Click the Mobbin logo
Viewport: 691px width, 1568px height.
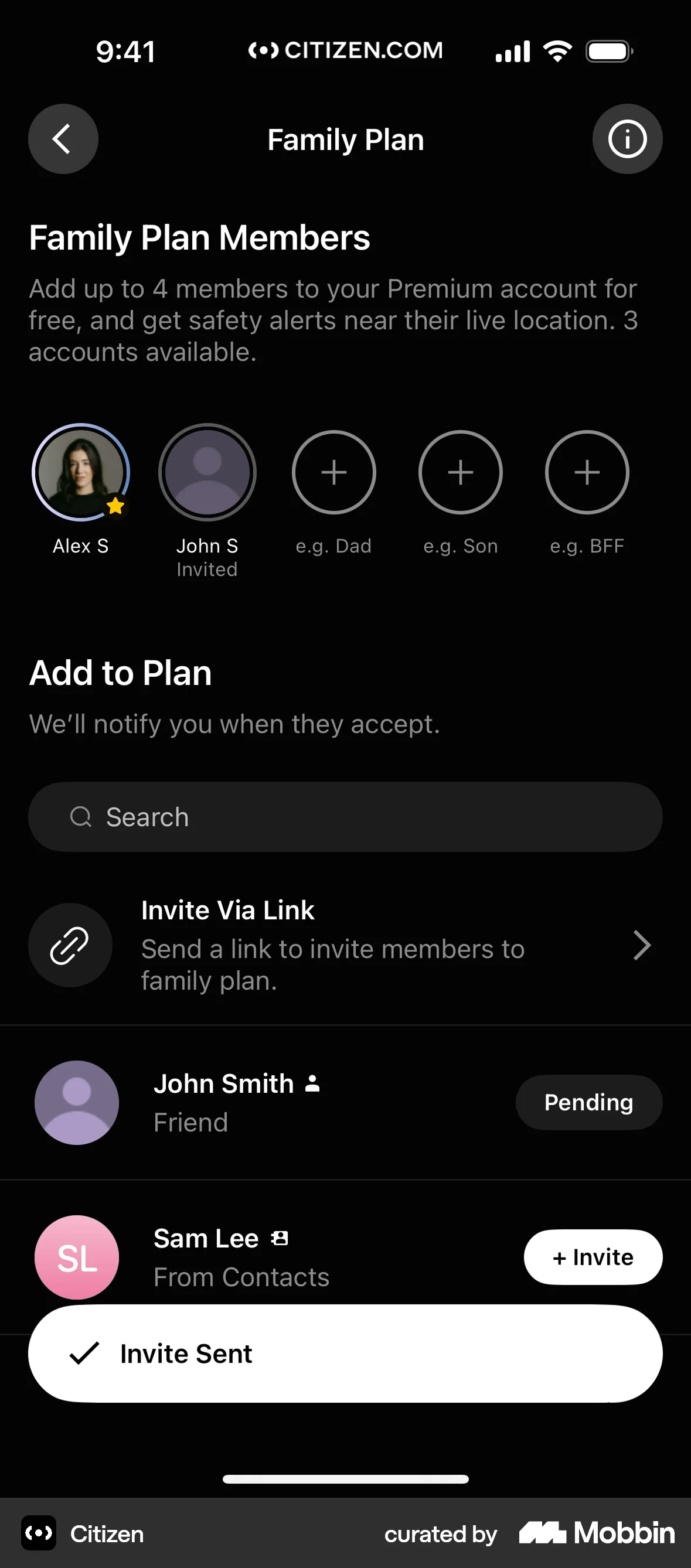click(595, 1534)
